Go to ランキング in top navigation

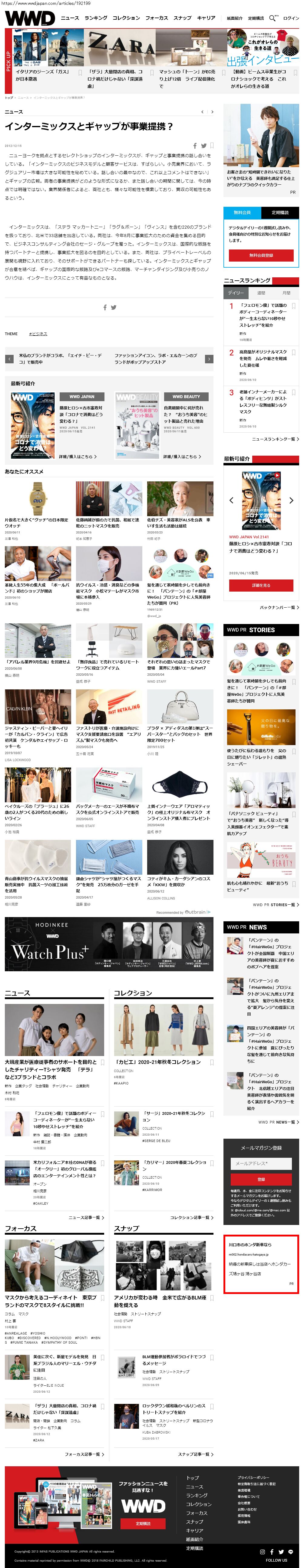96,18
